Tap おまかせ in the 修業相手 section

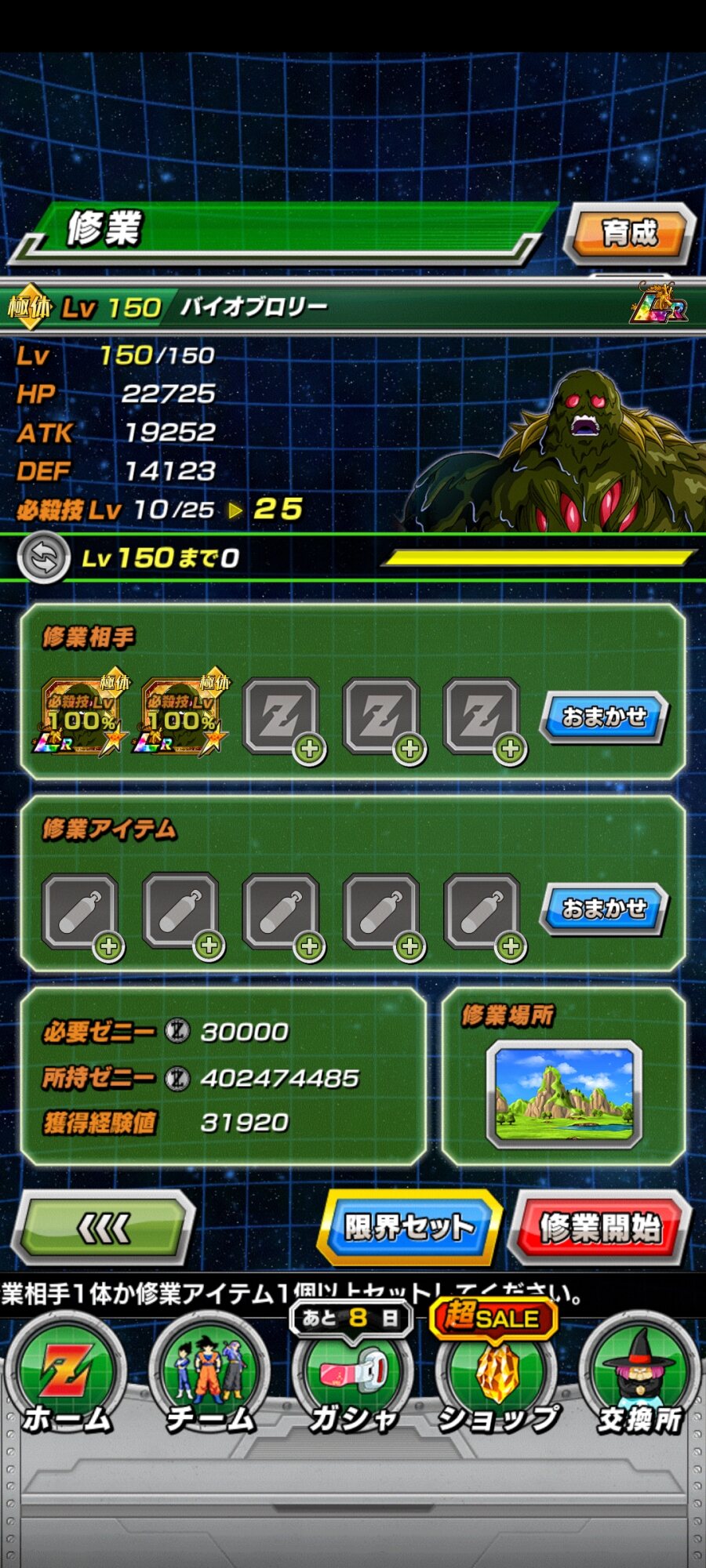click(603, 717)
